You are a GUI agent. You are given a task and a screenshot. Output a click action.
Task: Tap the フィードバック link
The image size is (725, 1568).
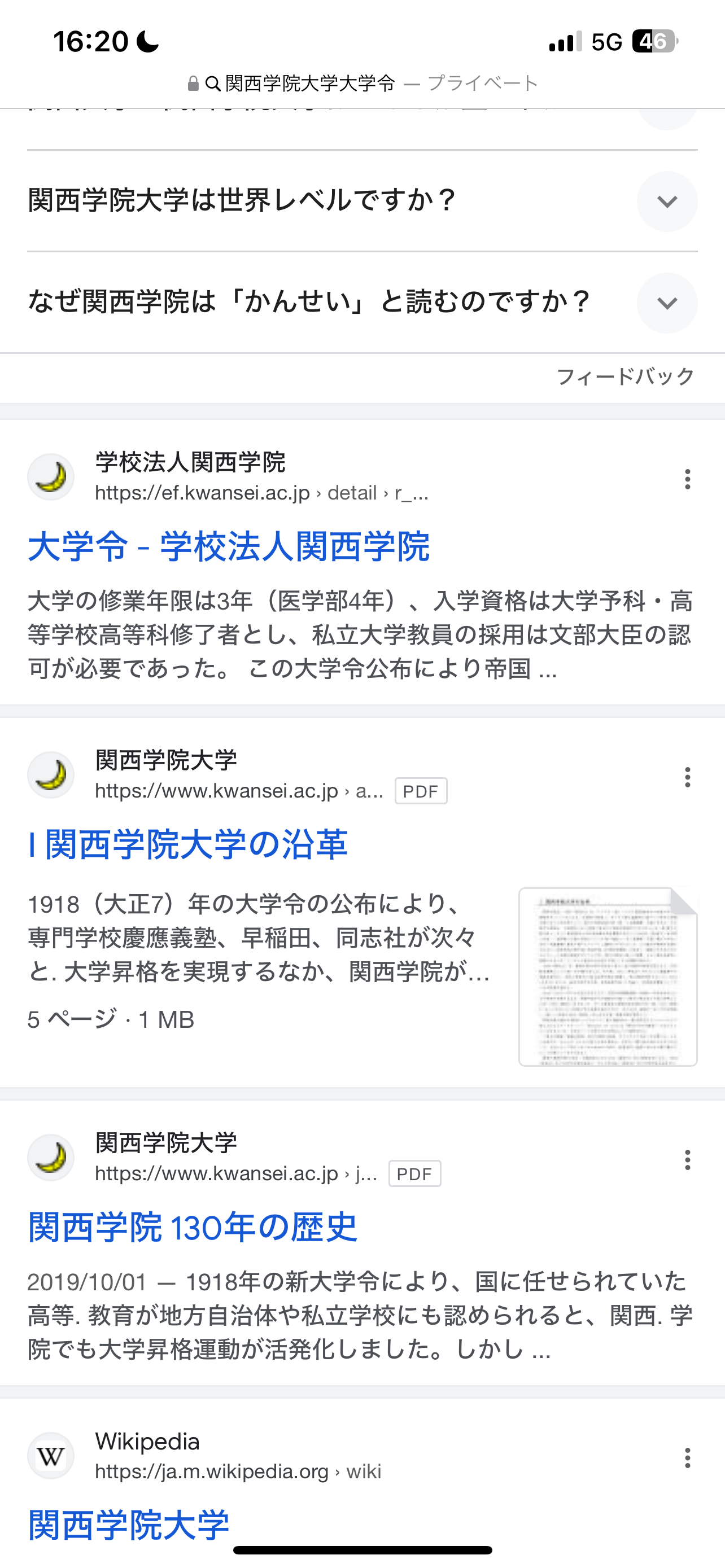click(624, 377)
